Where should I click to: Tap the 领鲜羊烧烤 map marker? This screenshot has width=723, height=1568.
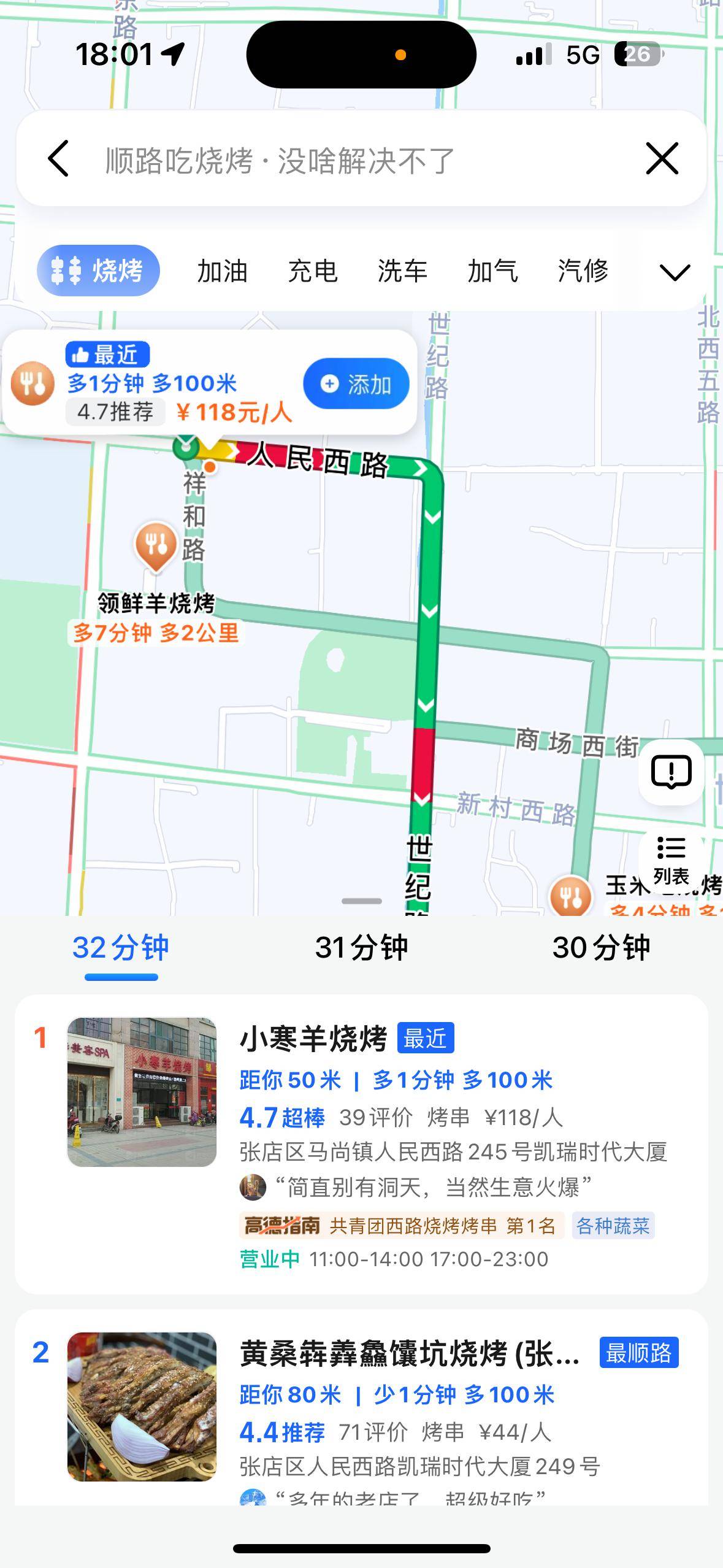coord(156,545)
